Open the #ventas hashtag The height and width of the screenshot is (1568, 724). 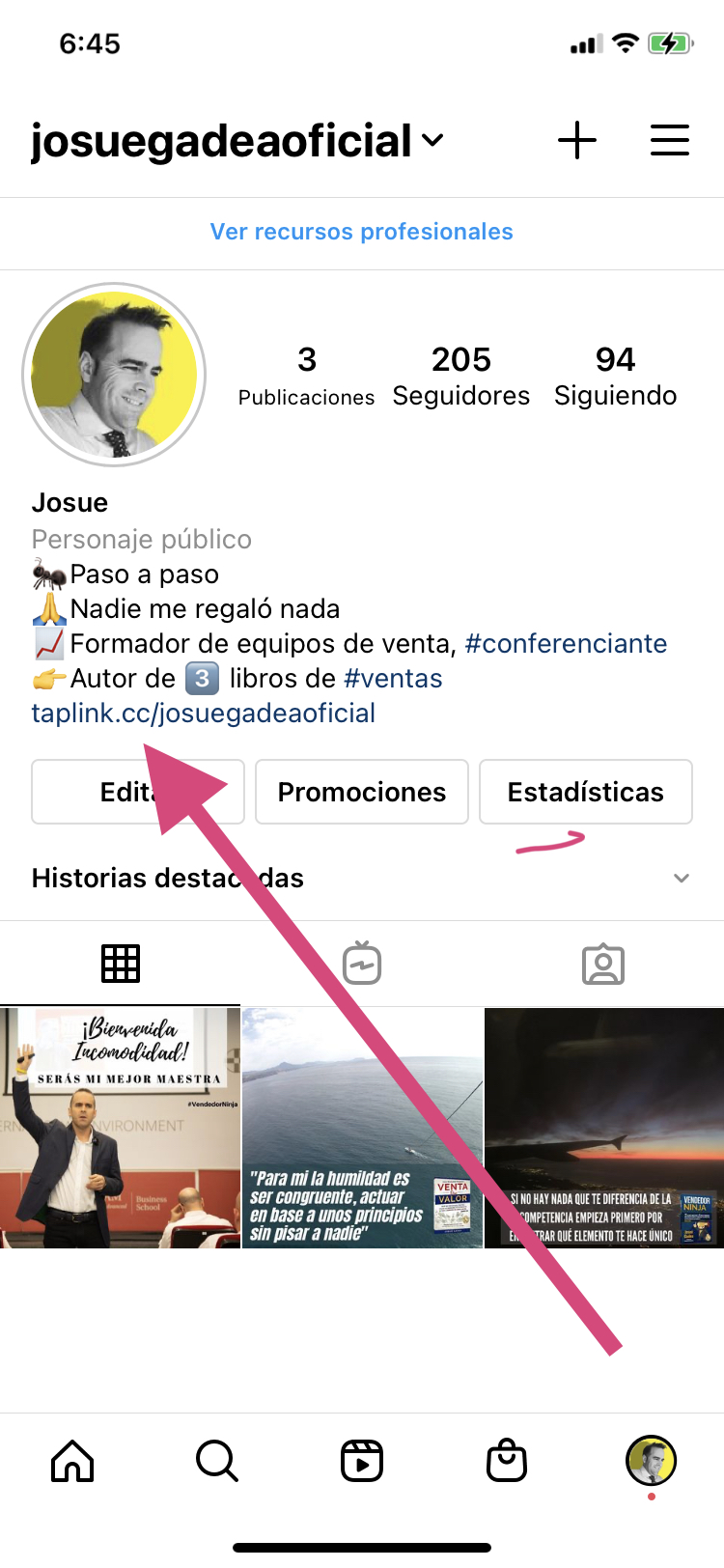click(x=393, y=679)
